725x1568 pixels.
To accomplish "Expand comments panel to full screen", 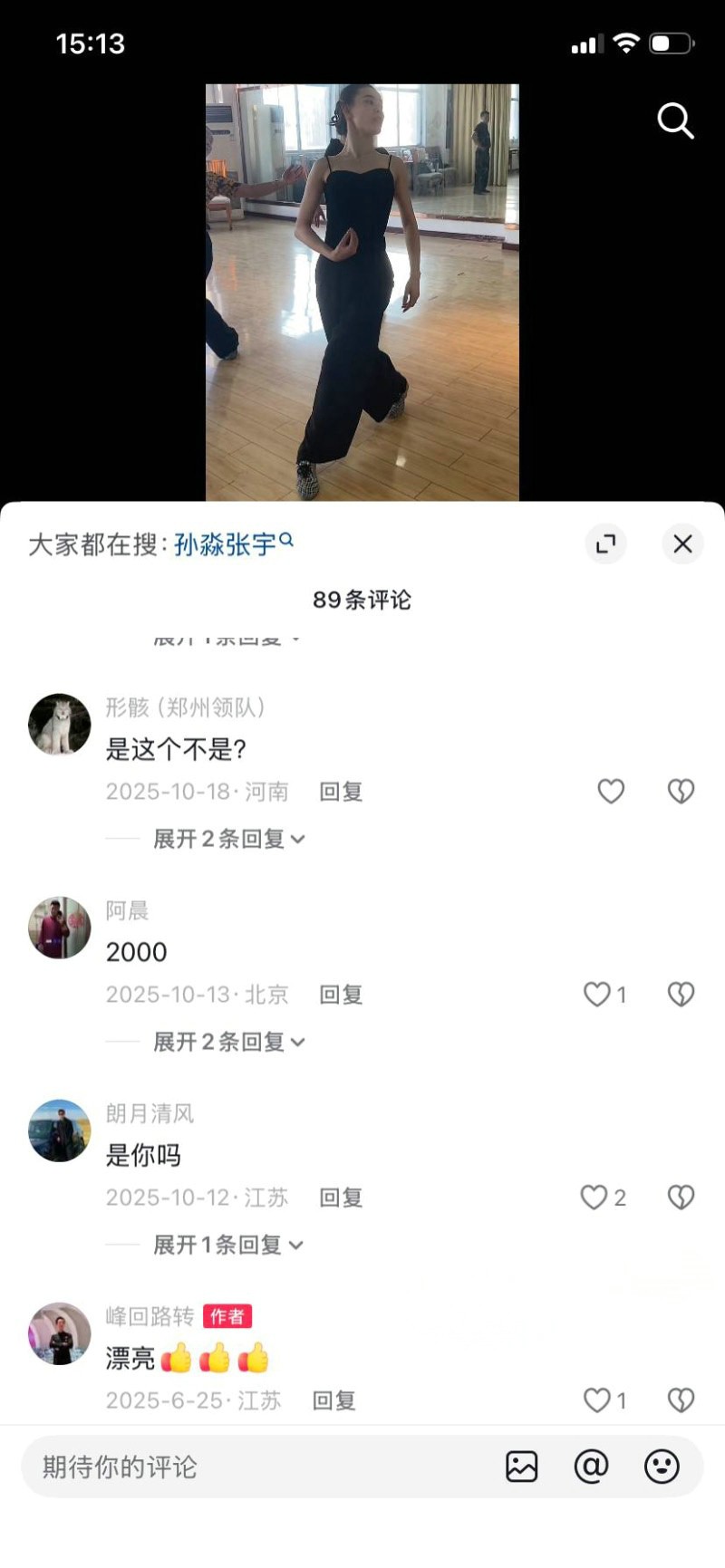I will point(605,544).
